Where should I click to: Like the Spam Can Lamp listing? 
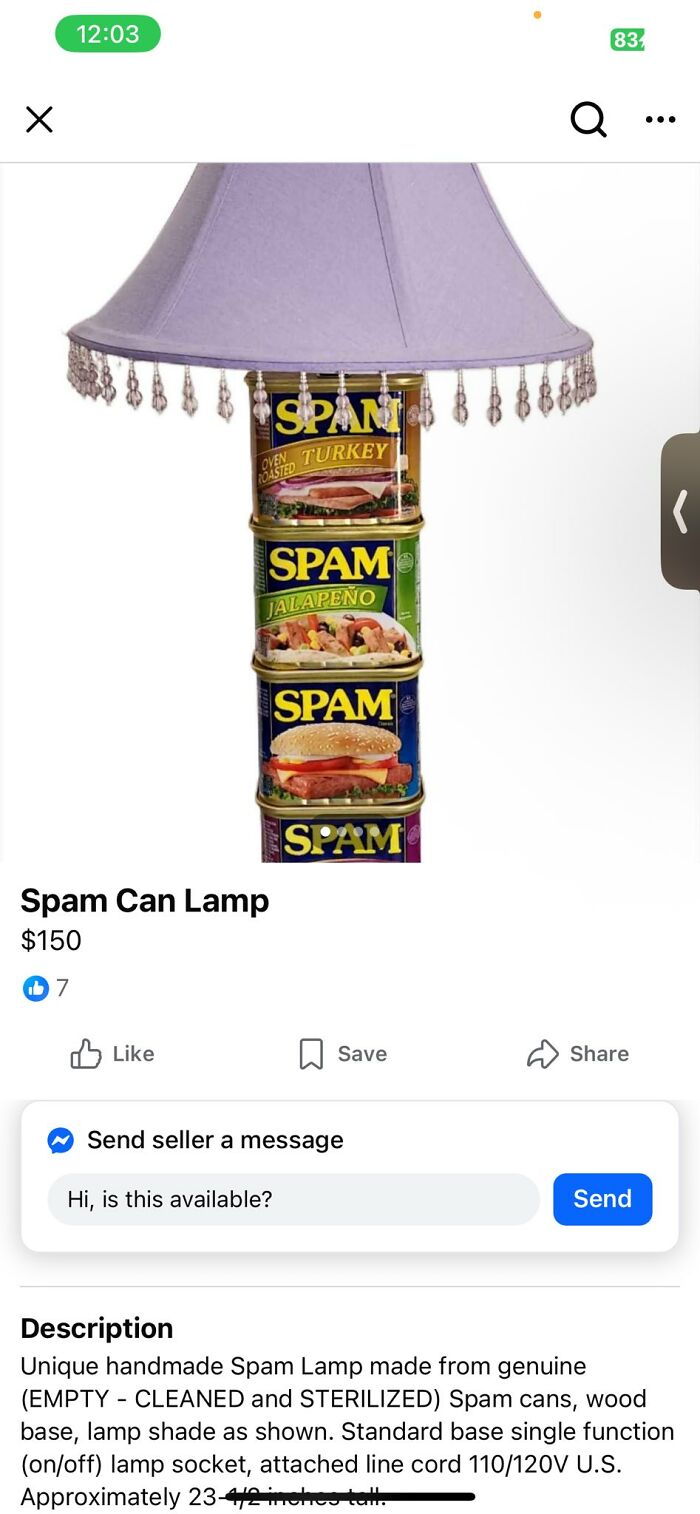[112, 1053]
